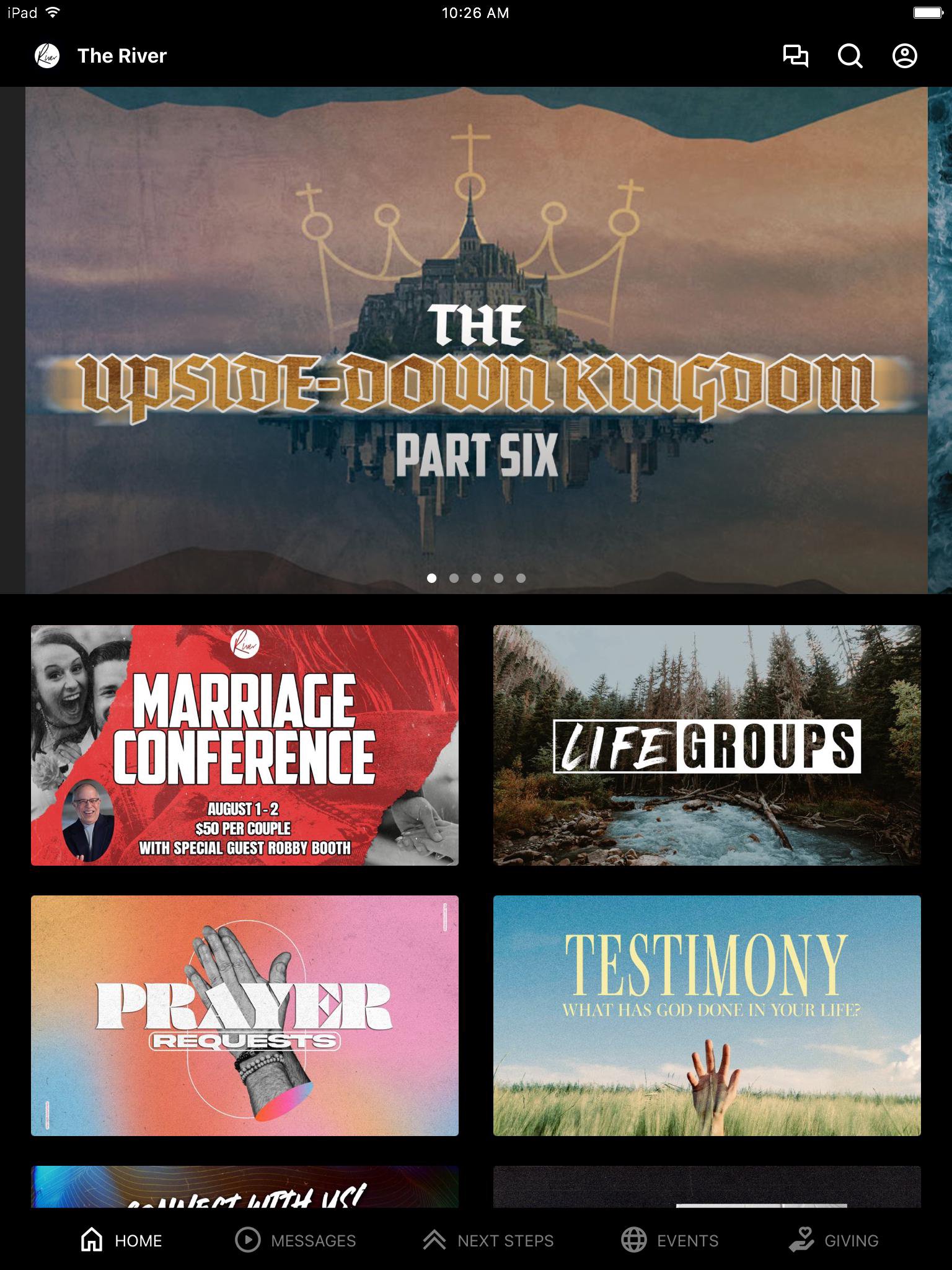Viewport: 952px width, 1270px height.
Task: Open The Upside-Down Kingdom Part Six banner
Action: point(476,340)
